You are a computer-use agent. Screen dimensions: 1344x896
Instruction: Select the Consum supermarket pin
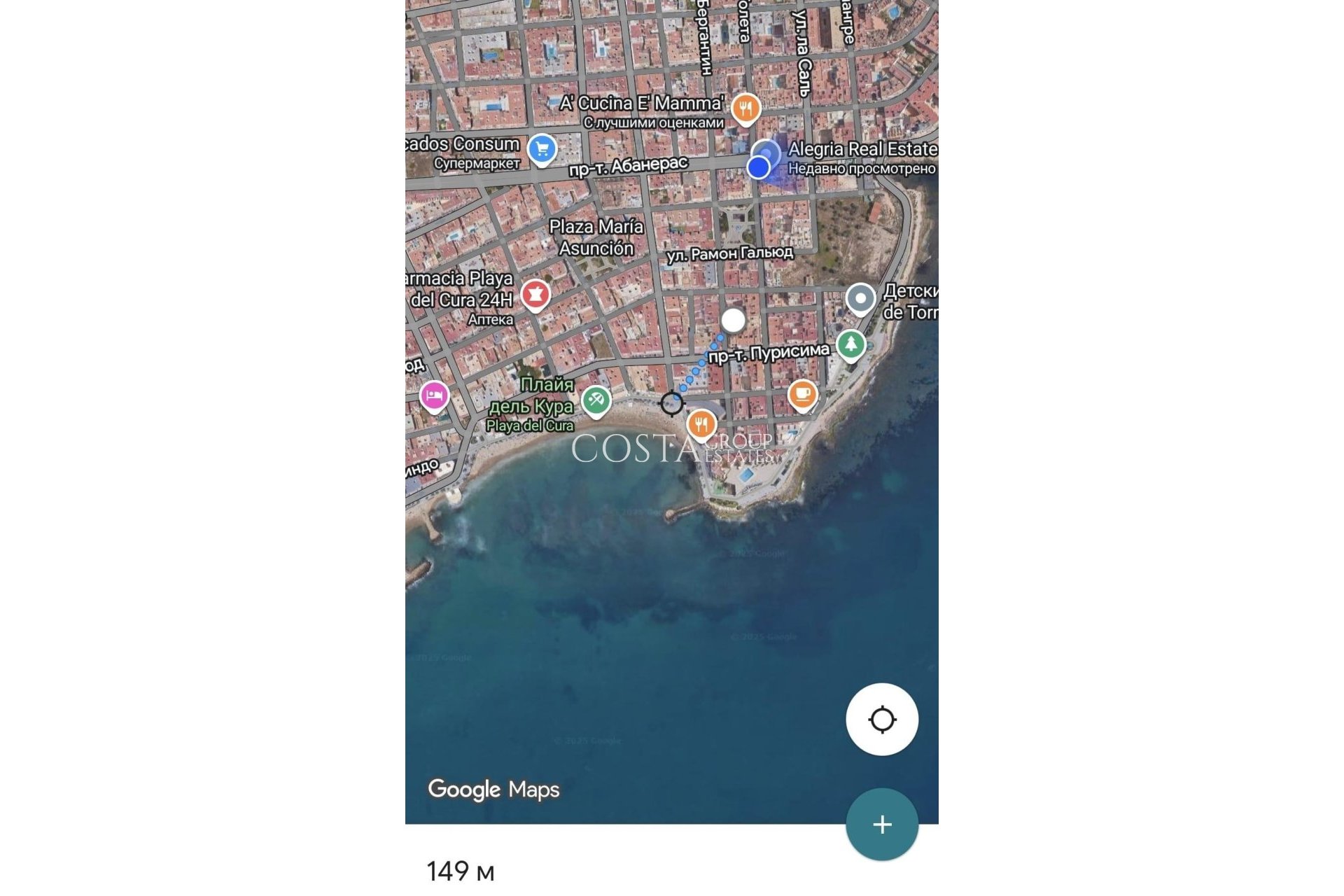[542, 148]
